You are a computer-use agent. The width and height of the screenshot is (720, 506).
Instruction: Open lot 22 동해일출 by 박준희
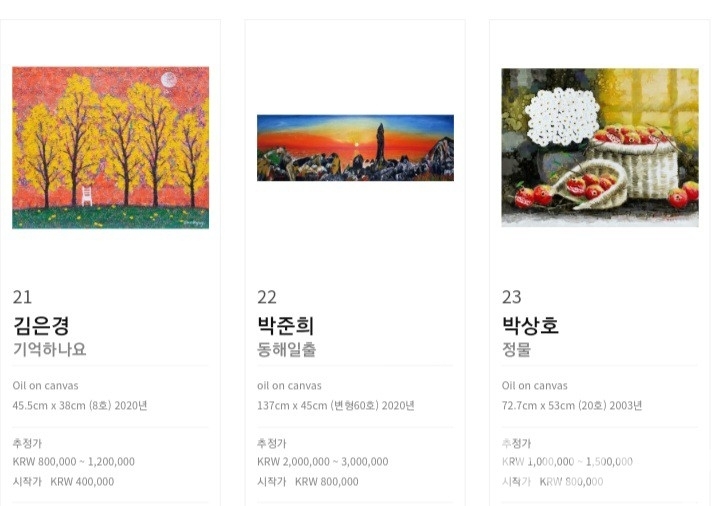tap(355, 147)
